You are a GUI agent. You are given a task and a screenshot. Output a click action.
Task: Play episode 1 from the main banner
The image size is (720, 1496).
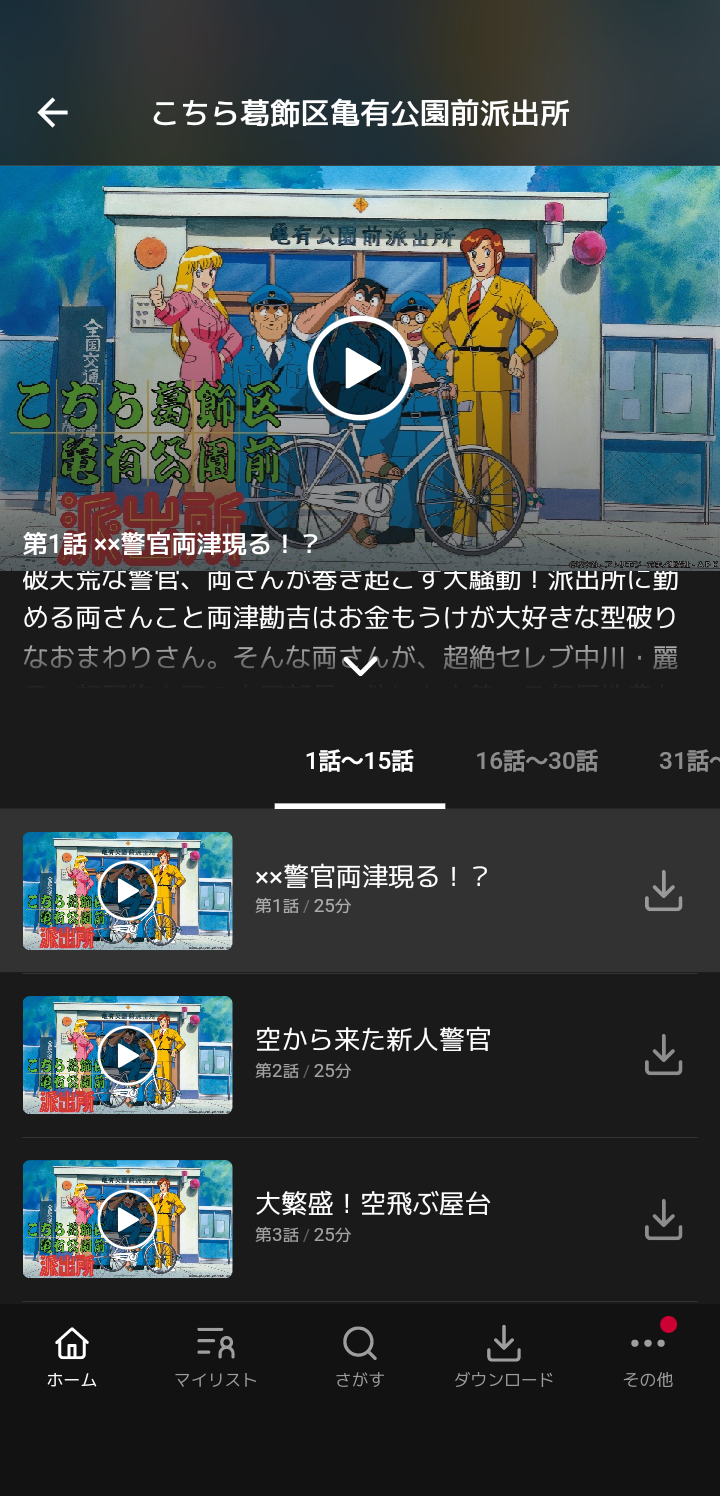pos(360,368)
